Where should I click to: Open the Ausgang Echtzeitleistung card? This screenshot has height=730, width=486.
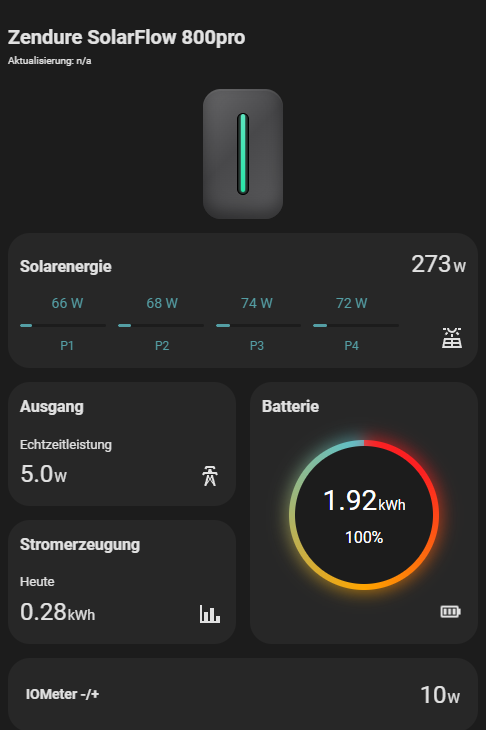(x=122, y=444)
